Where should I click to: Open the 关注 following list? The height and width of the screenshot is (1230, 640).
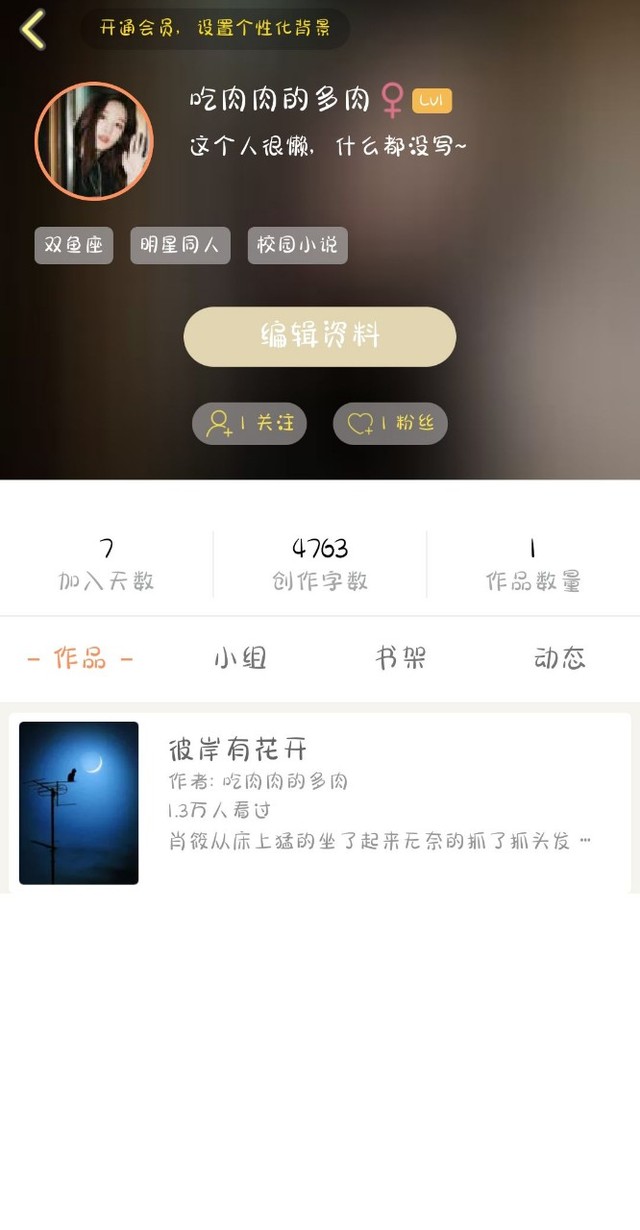(x=249, y=423)
